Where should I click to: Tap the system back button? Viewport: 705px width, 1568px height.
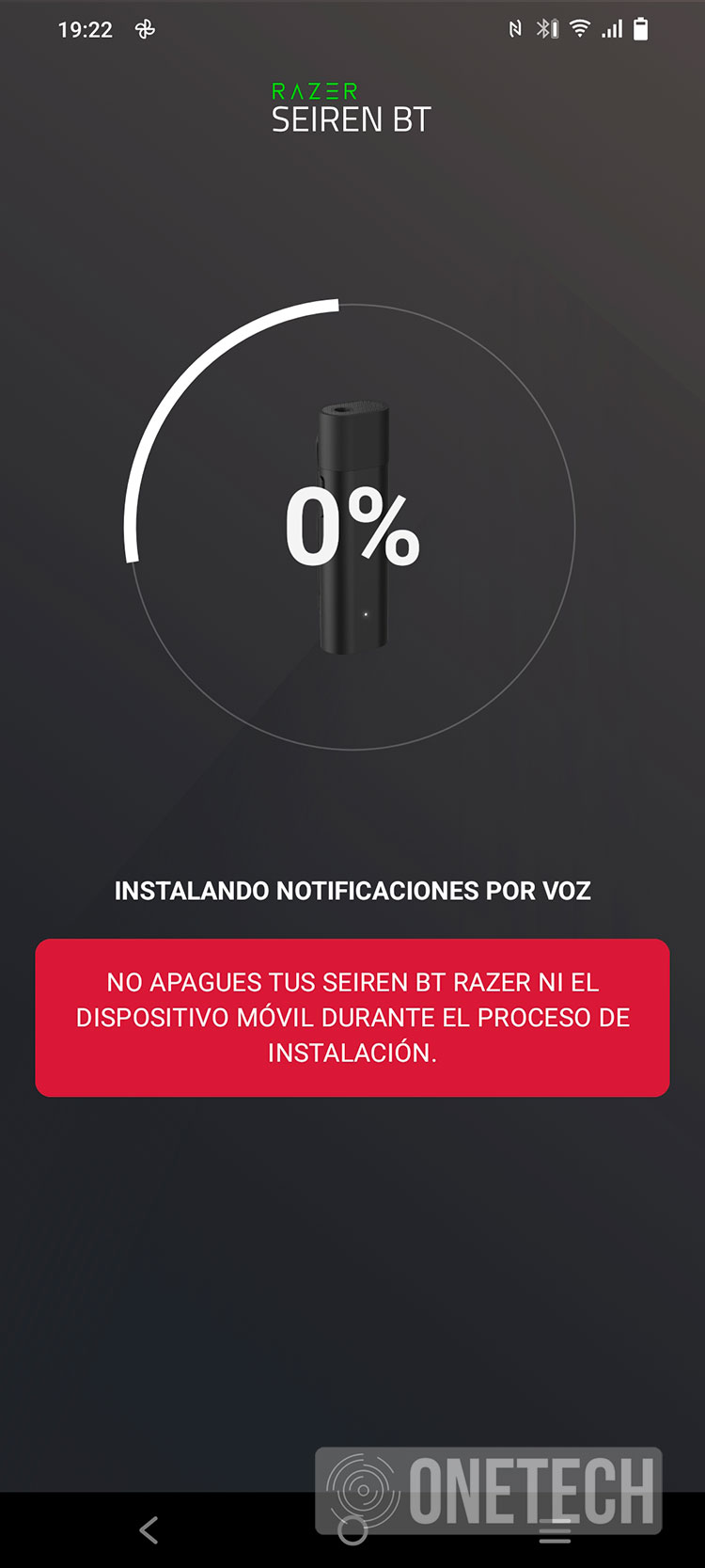tap(149, 1529)
